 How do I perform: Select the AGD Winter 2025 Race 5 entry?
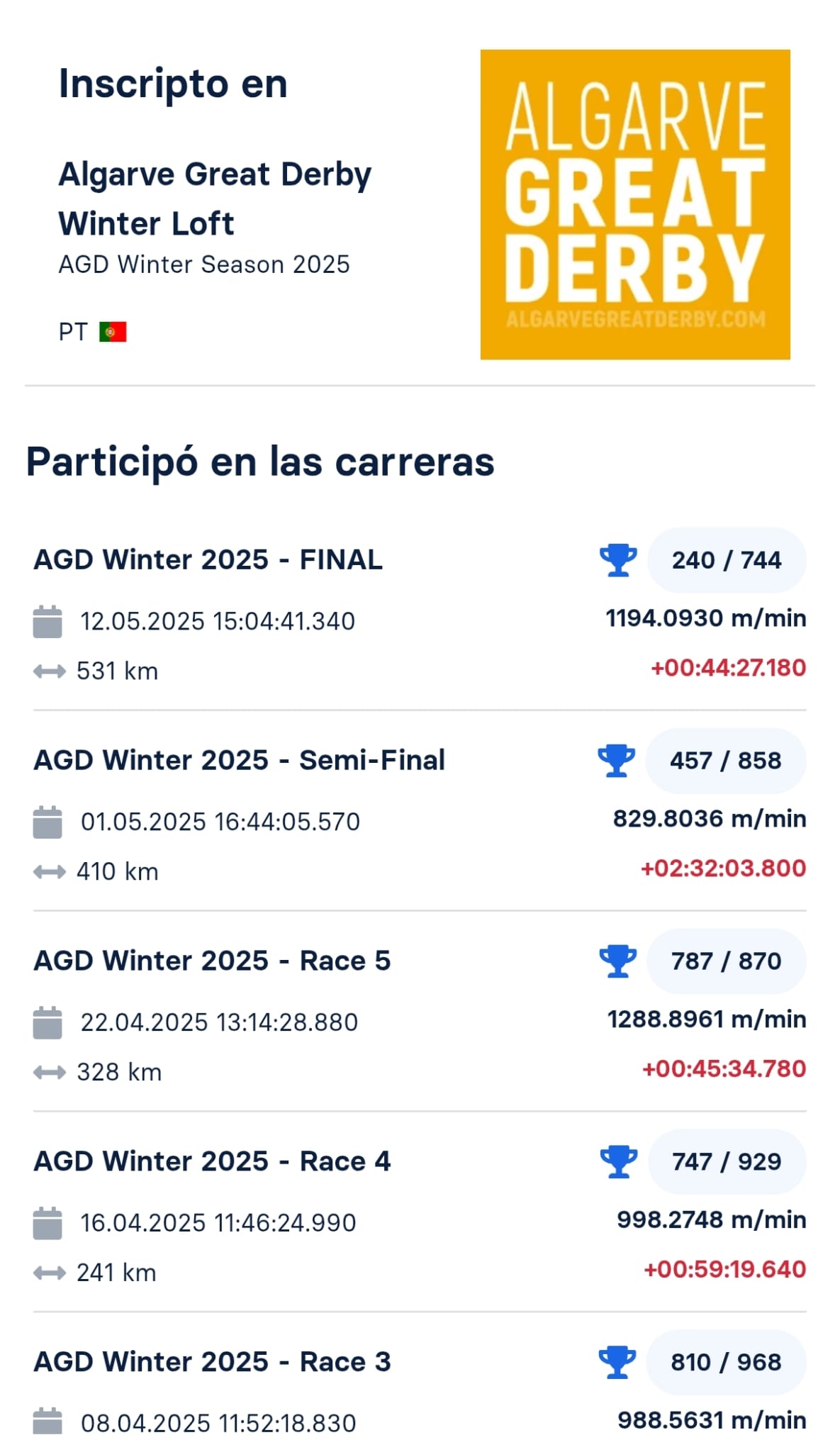pos(212,961)
